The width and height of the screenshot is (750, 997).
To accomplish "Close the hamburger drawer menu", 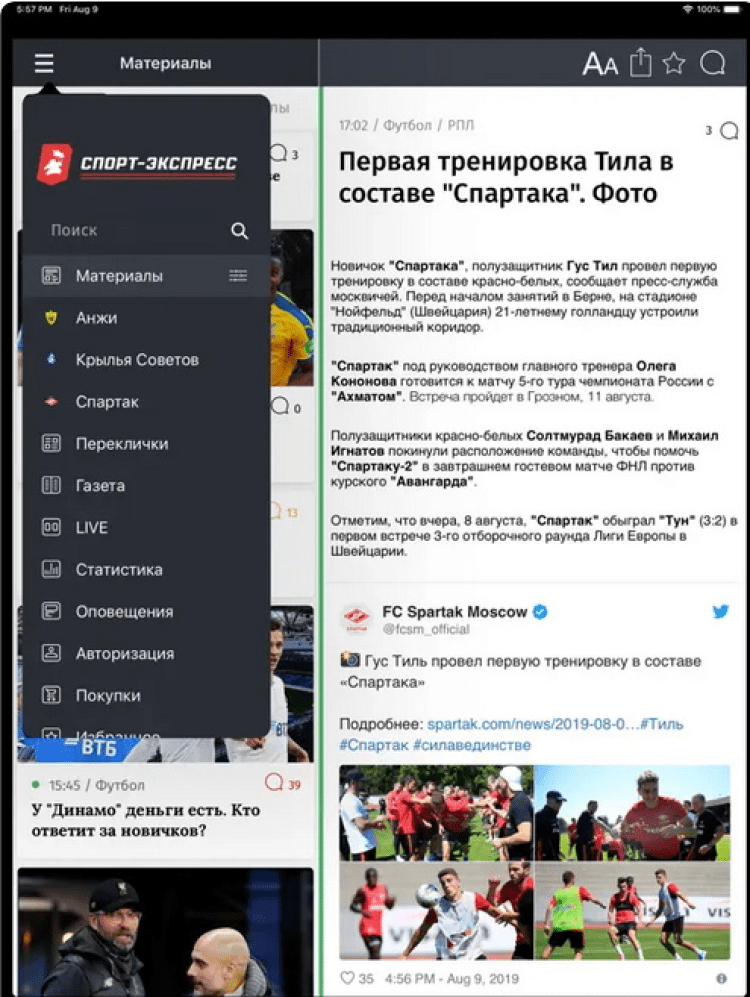I will tap(44, 64).
